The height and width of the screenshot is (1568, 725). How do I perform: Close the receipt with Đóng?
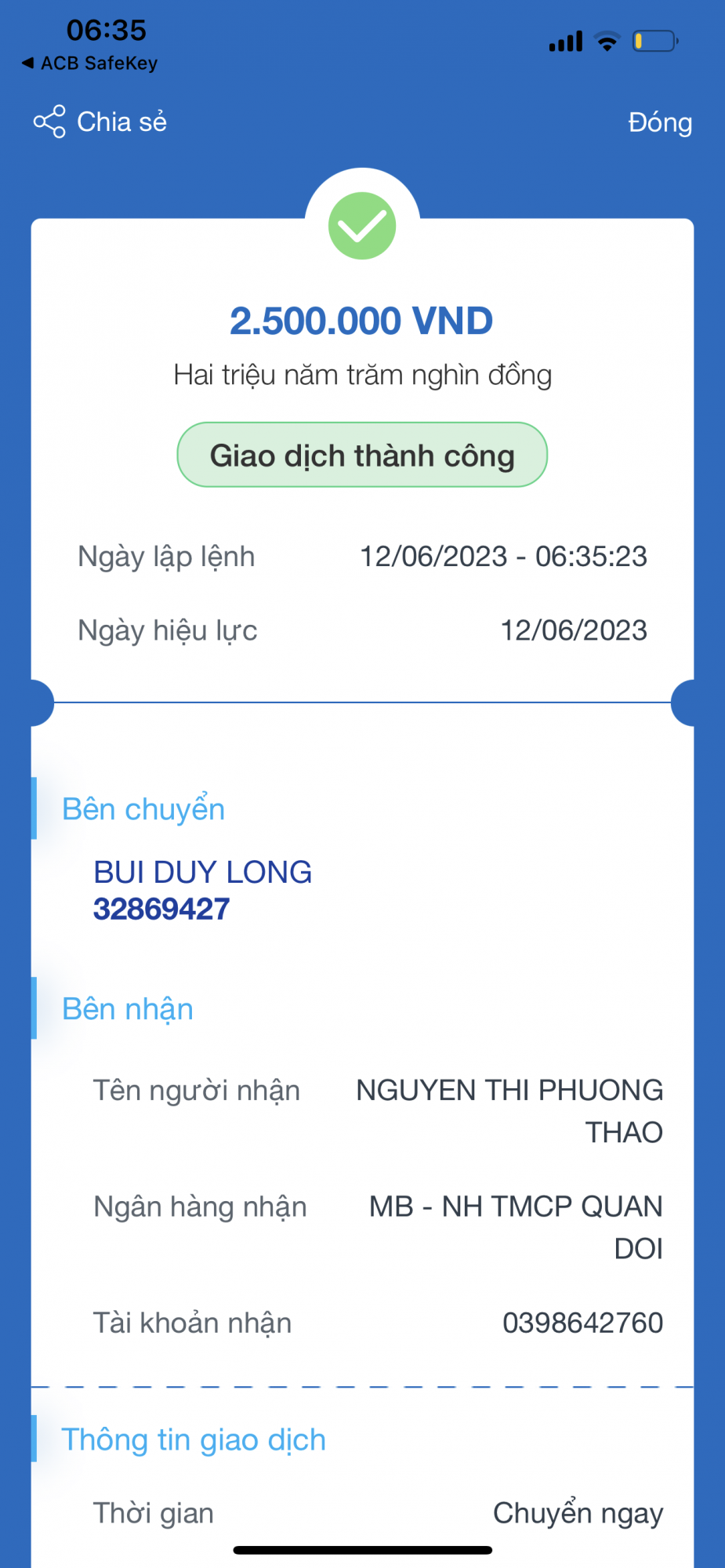coord(659,123)
